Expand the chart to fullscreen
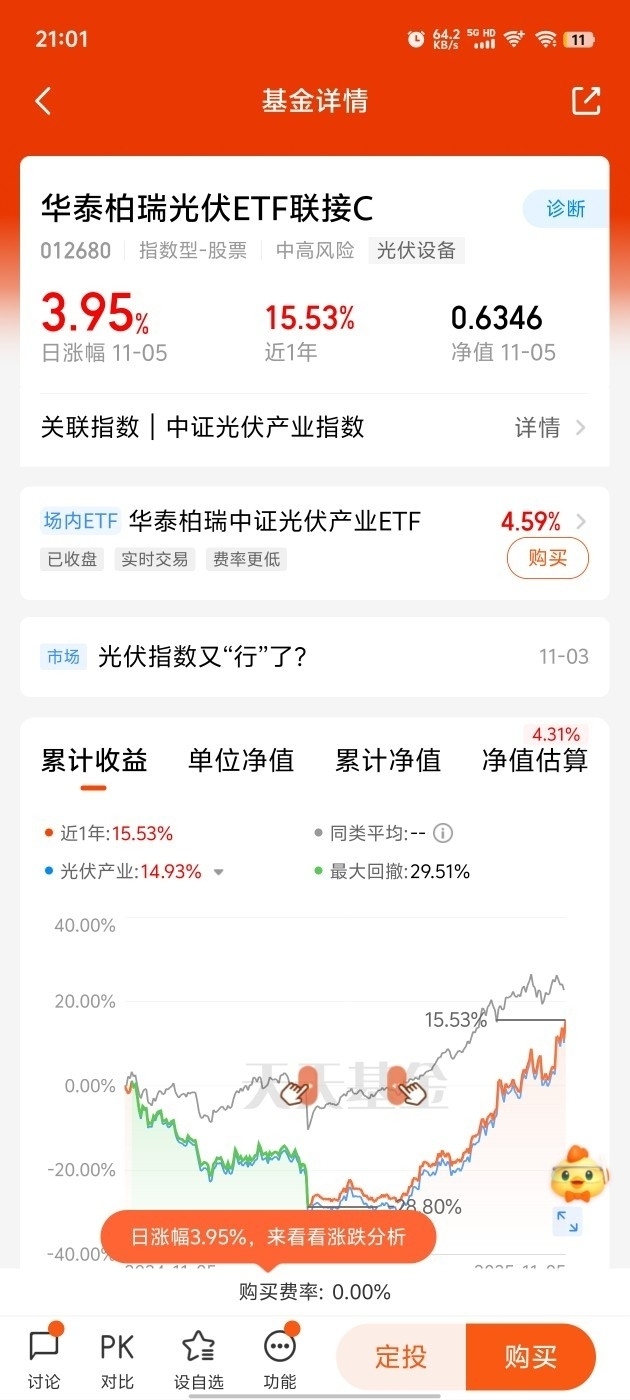This screenshot has height=1400, width=630. (x=567, y=1221)
